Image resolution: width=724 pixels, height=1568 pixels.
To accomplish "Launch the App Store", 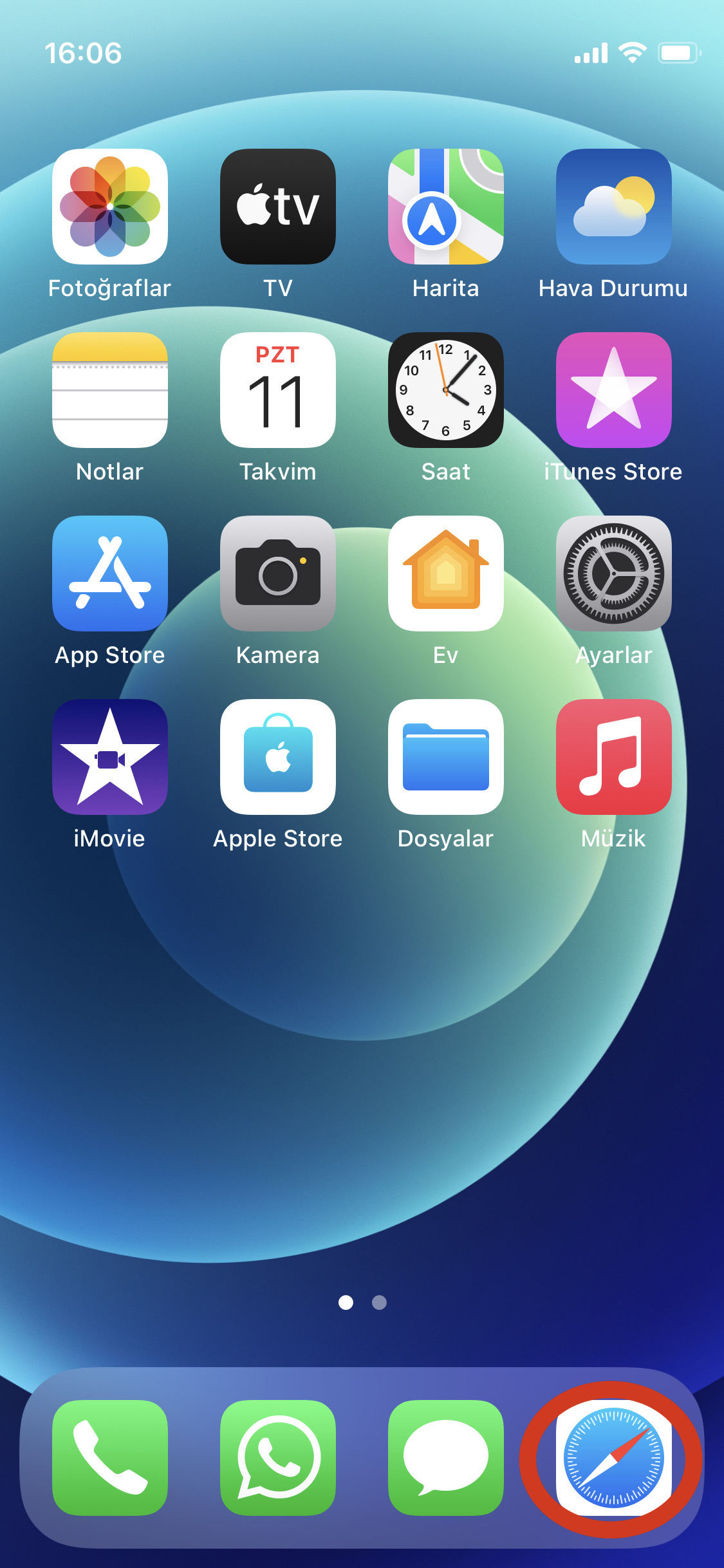I will 110,574.
